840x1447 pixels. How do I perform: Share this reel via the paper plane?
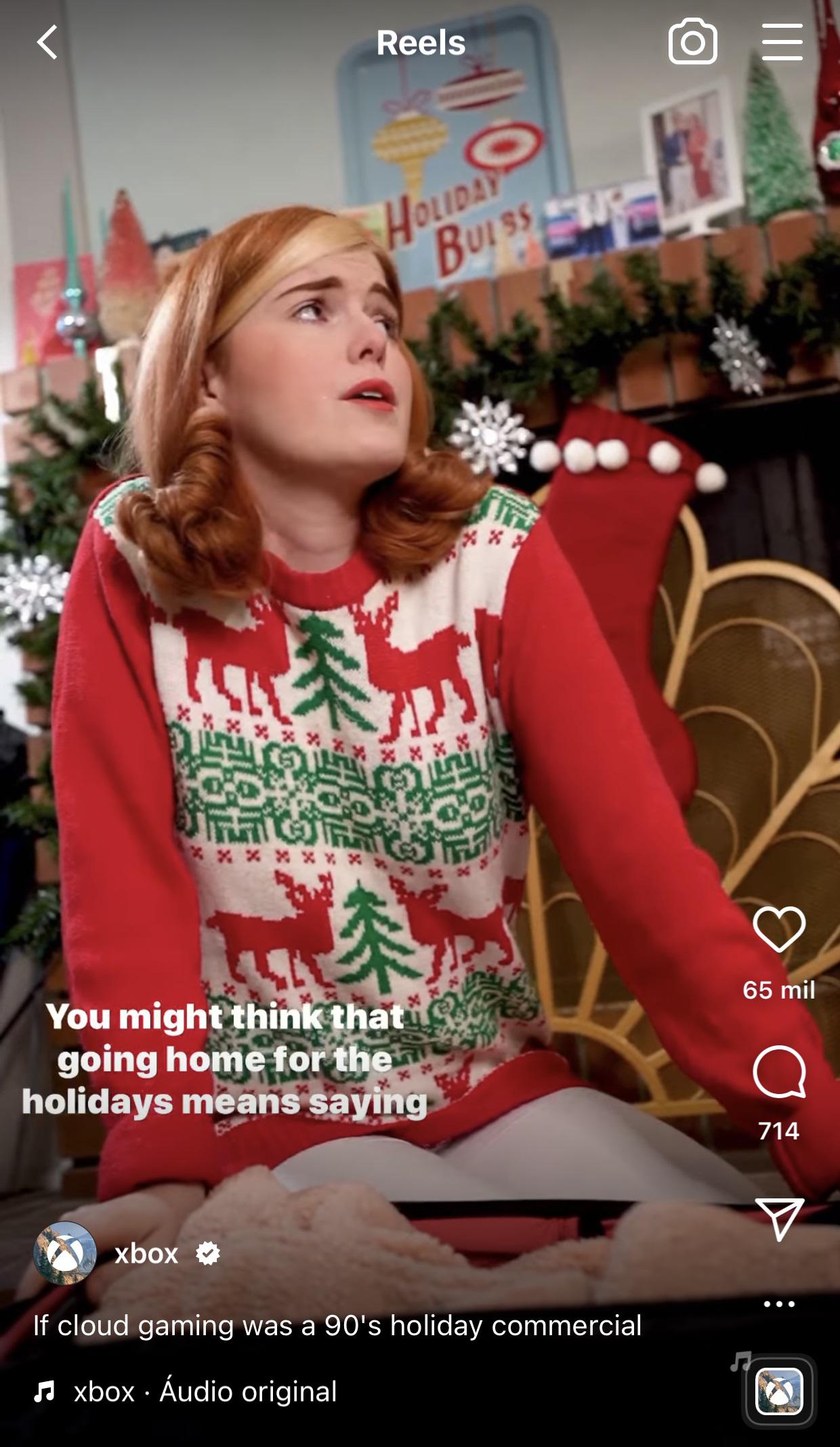click(x=779, y=1219)
